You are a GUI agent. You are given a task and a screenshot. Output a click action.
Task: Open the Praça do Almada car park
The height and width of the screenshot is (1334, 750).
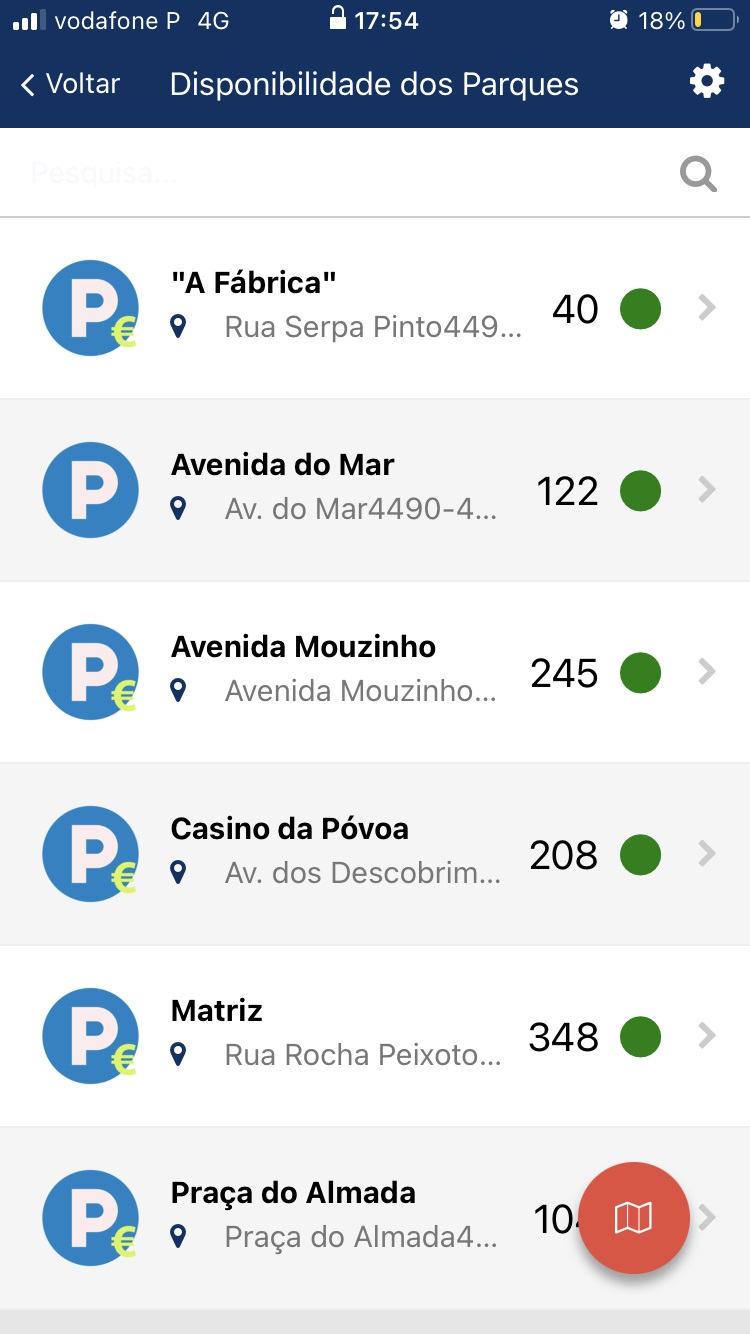pyautogui.click(x=330, y=1216)
